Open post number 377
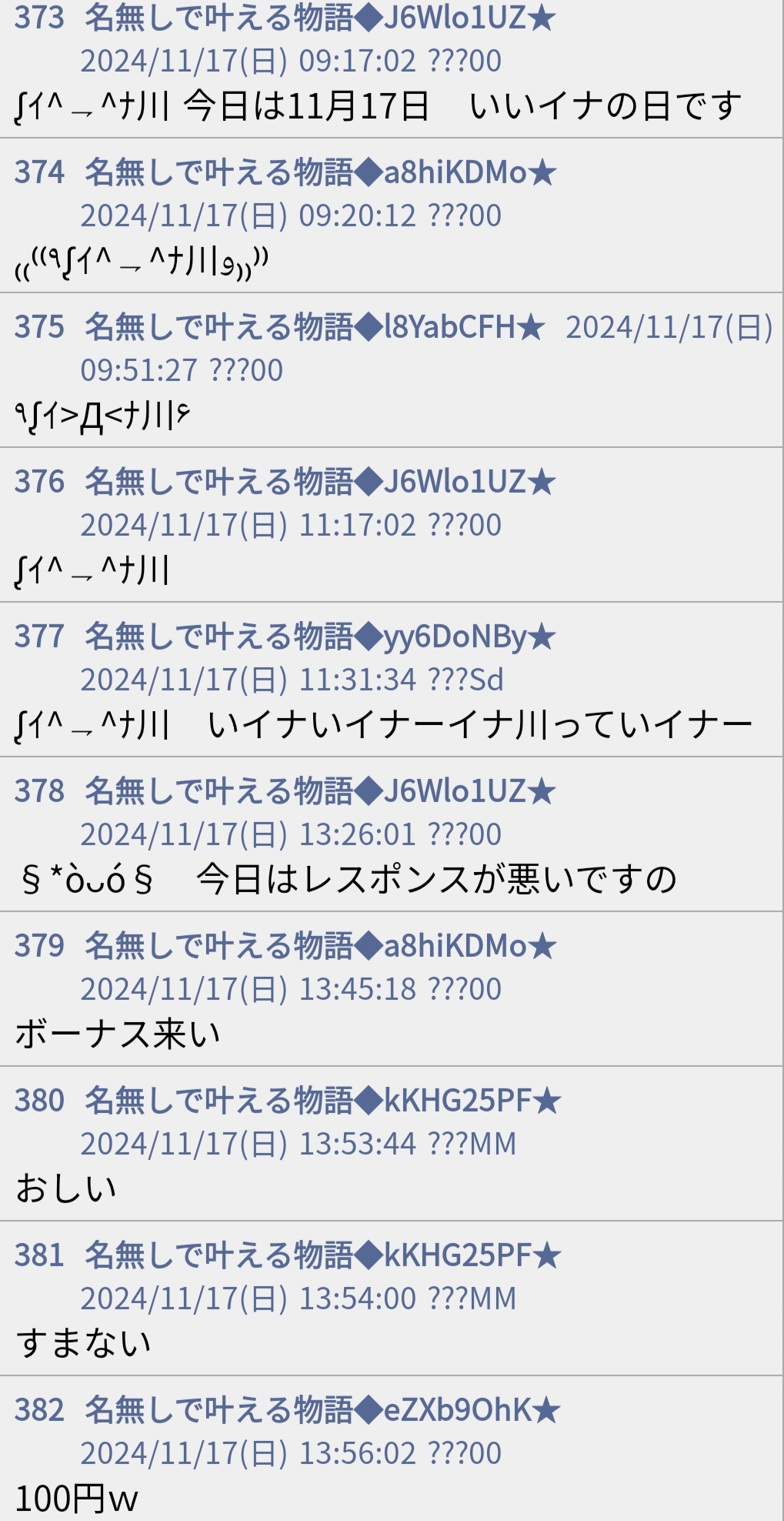This screenshot has width=784, height=1521. click(39, 637)
